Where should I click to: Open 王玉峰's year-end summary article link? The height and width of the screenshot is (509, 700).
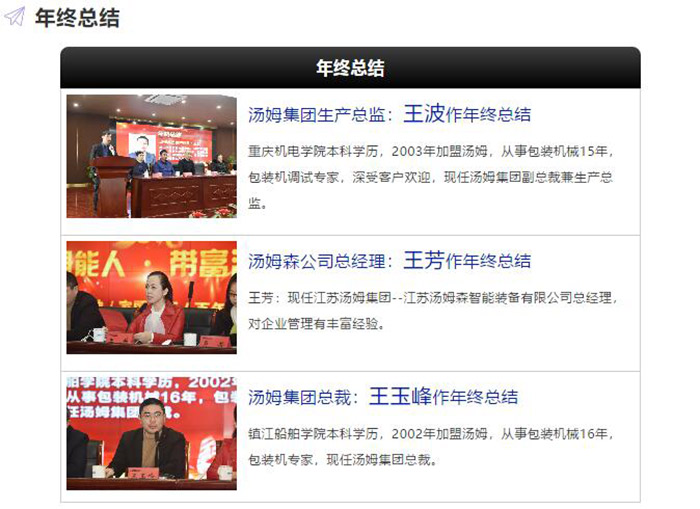click(x=383, y=396)
